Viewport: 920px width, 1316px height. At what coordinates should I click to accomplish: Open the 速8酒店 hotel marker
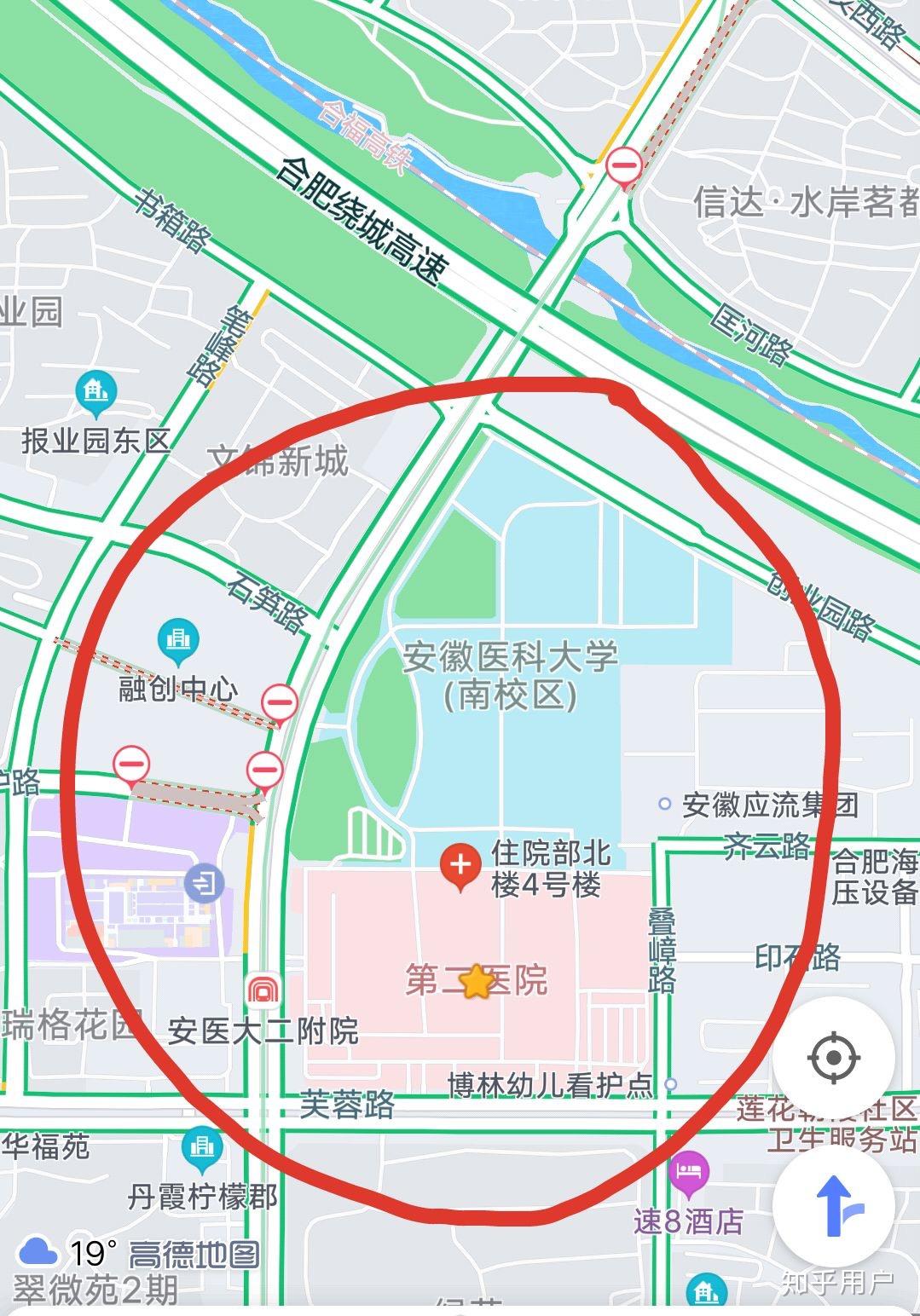pyautogui.click(x=689, y=1171)
